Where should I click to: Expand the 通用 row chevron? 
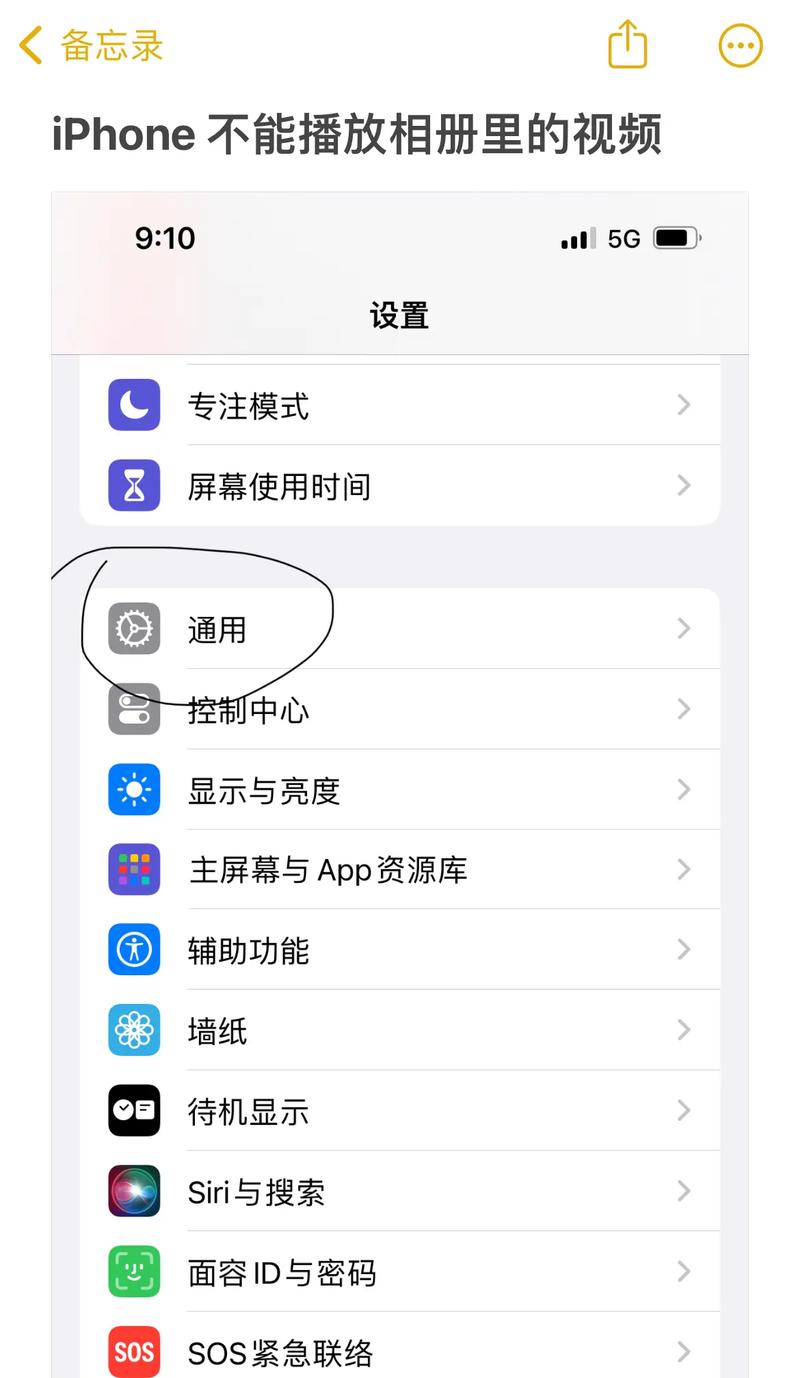684,628
